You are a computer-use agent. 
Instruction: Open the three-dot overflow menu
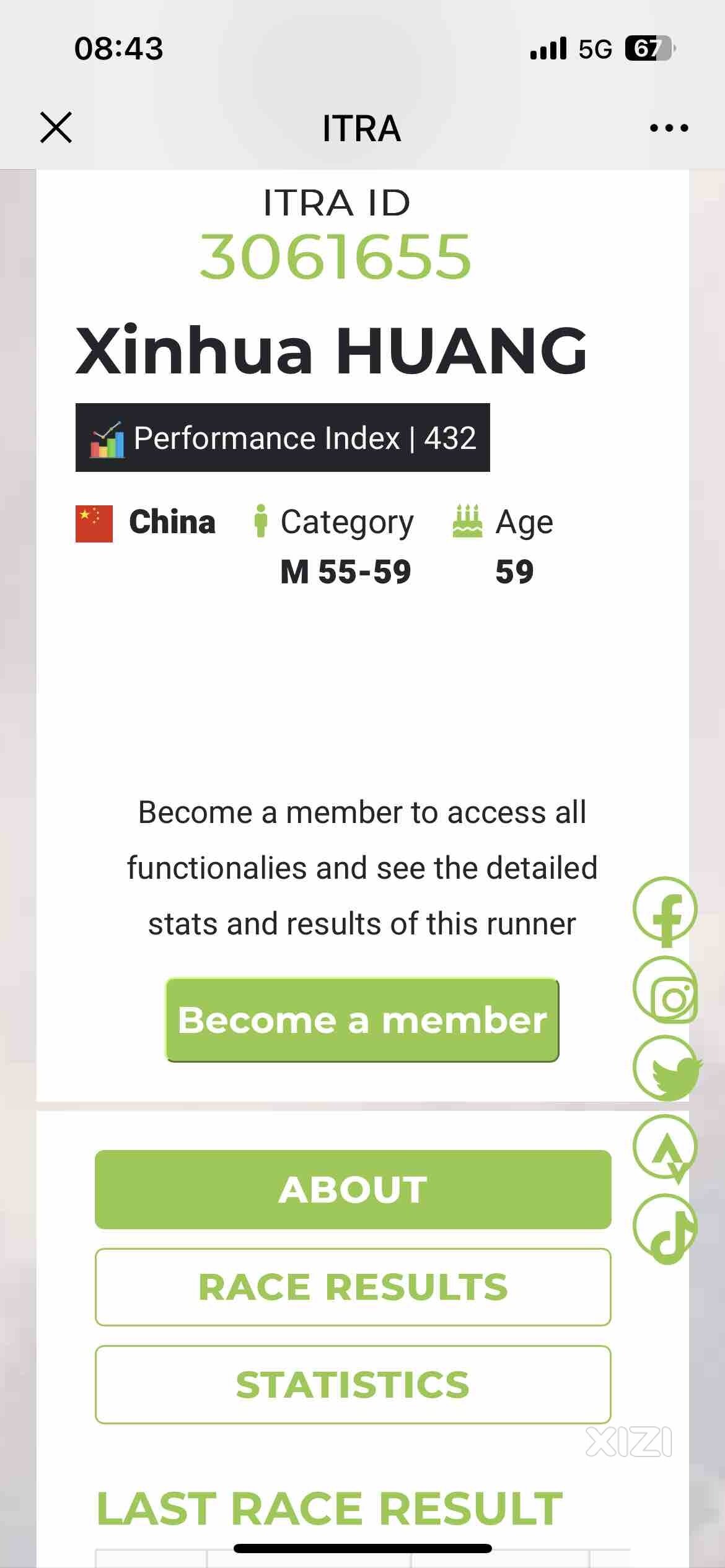pos(669,128)
